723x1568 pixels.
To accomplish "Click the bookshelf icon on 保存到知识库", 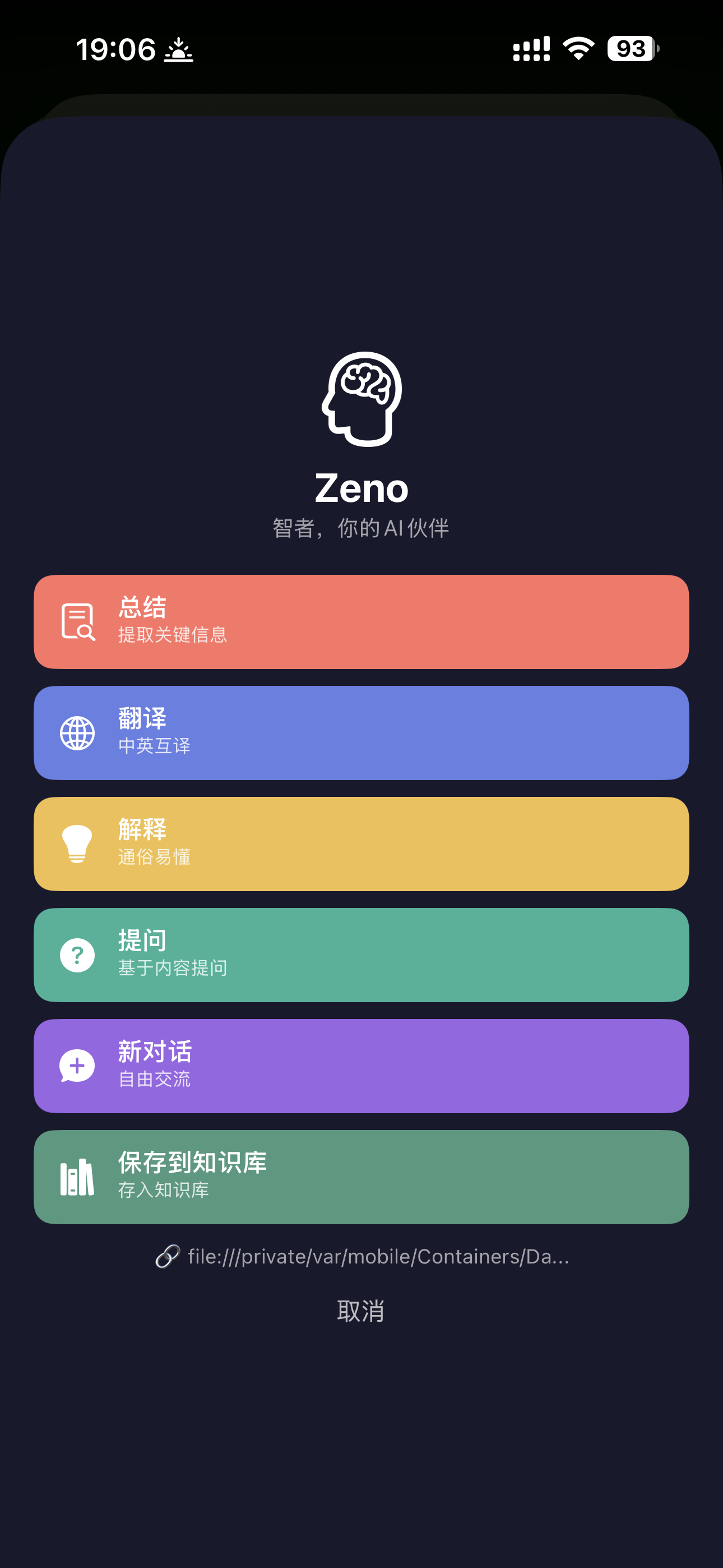I will (x=77, y=1177).
